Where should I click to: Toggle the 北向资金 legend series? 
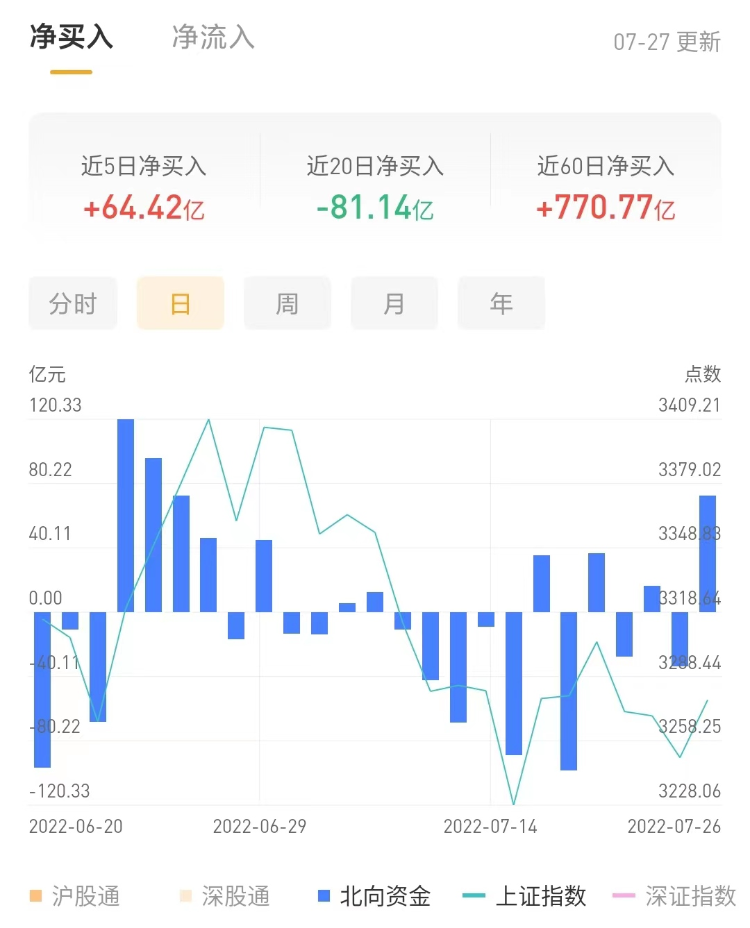click(374, 896)
